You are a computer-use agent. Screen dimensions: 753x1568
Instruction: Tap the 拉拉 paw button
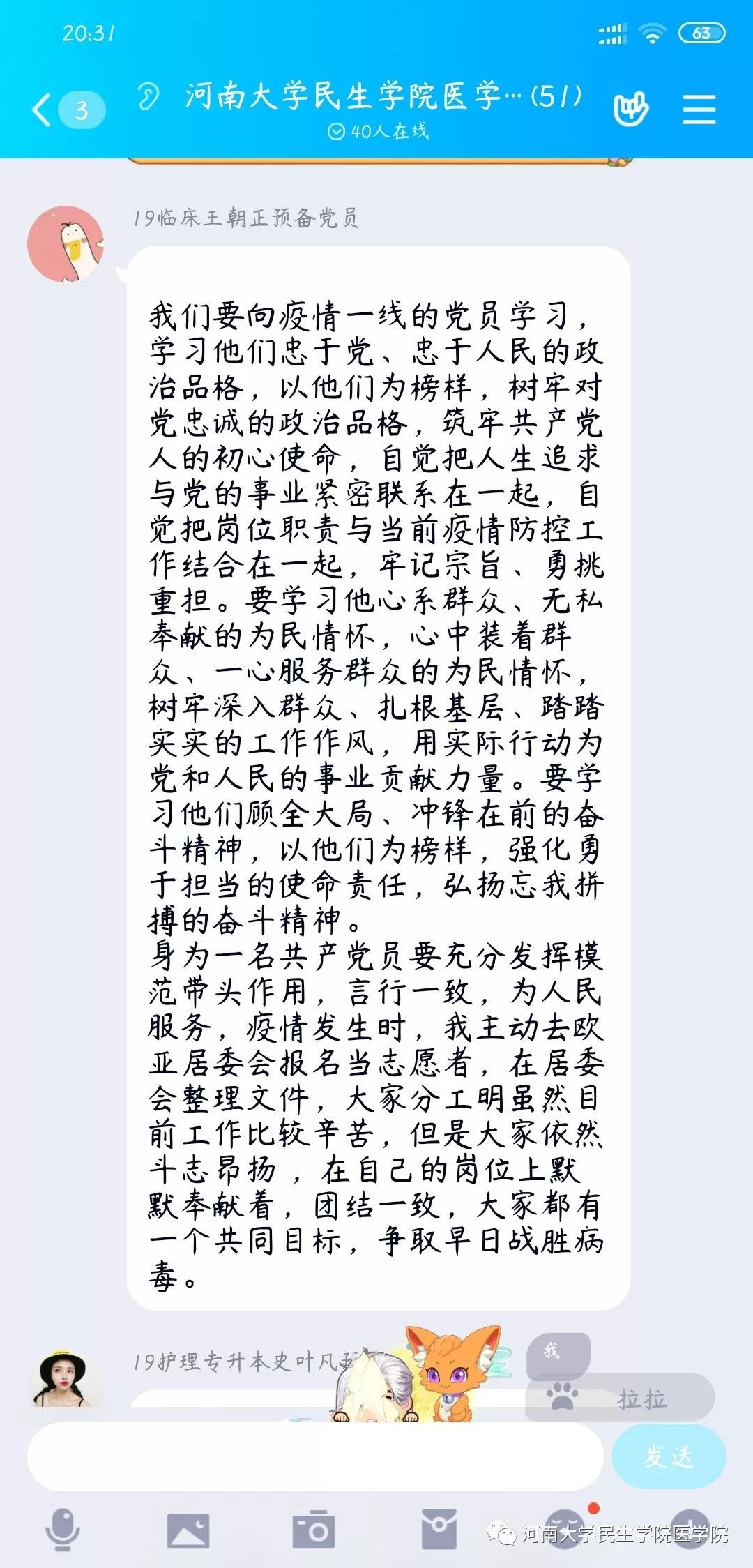coord(620,1396)
